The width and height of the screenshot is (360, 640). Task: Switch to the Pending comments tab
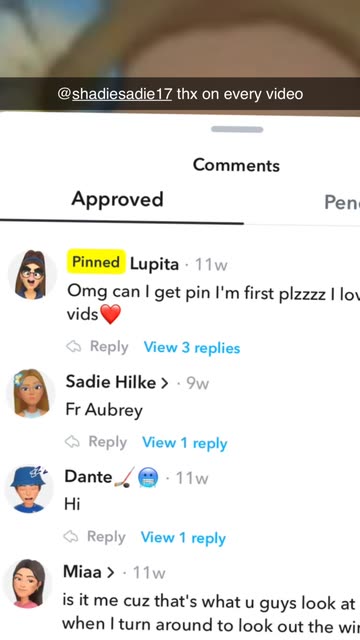[x=342, y=201]
